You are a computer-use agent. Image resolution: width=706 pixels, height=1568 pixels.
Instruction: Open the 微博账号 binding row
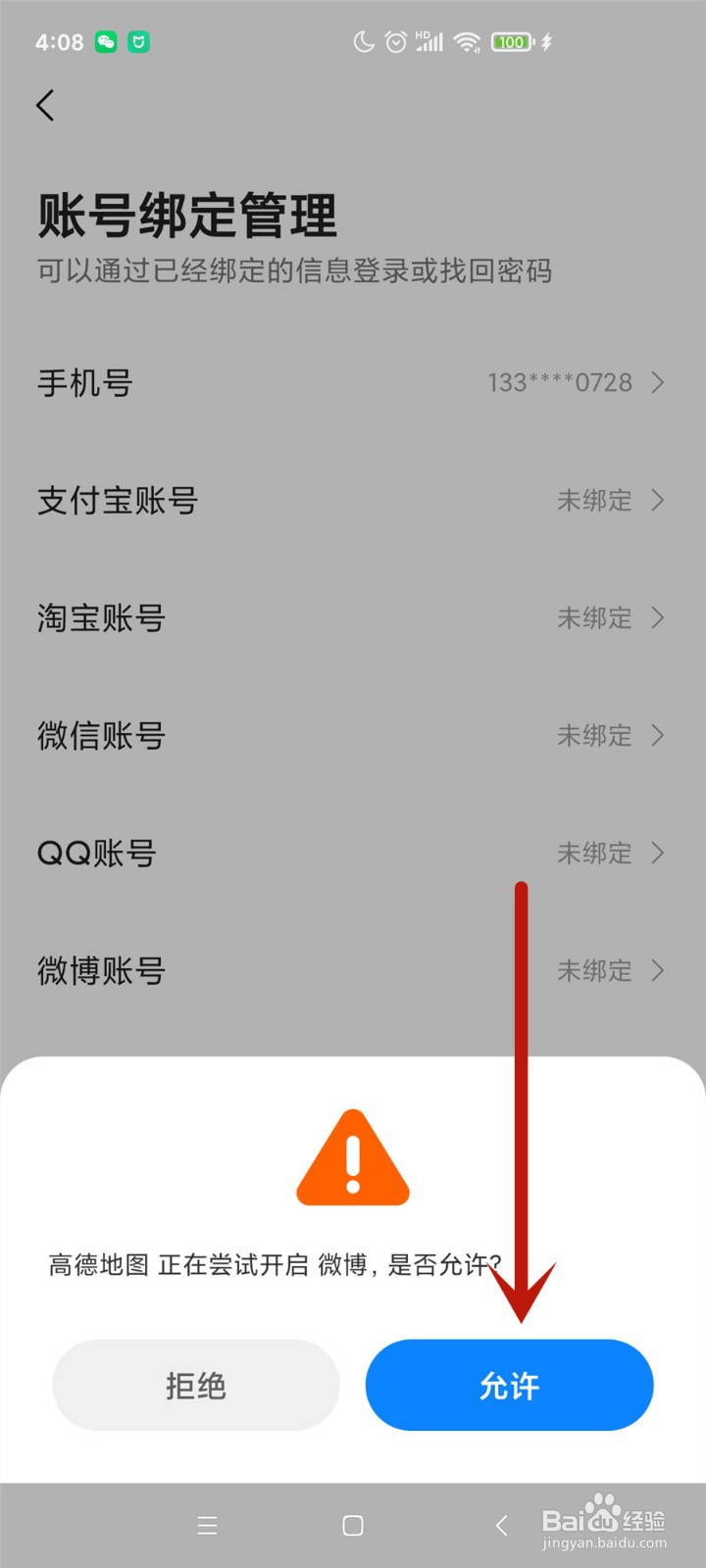(x=353, y=970)
